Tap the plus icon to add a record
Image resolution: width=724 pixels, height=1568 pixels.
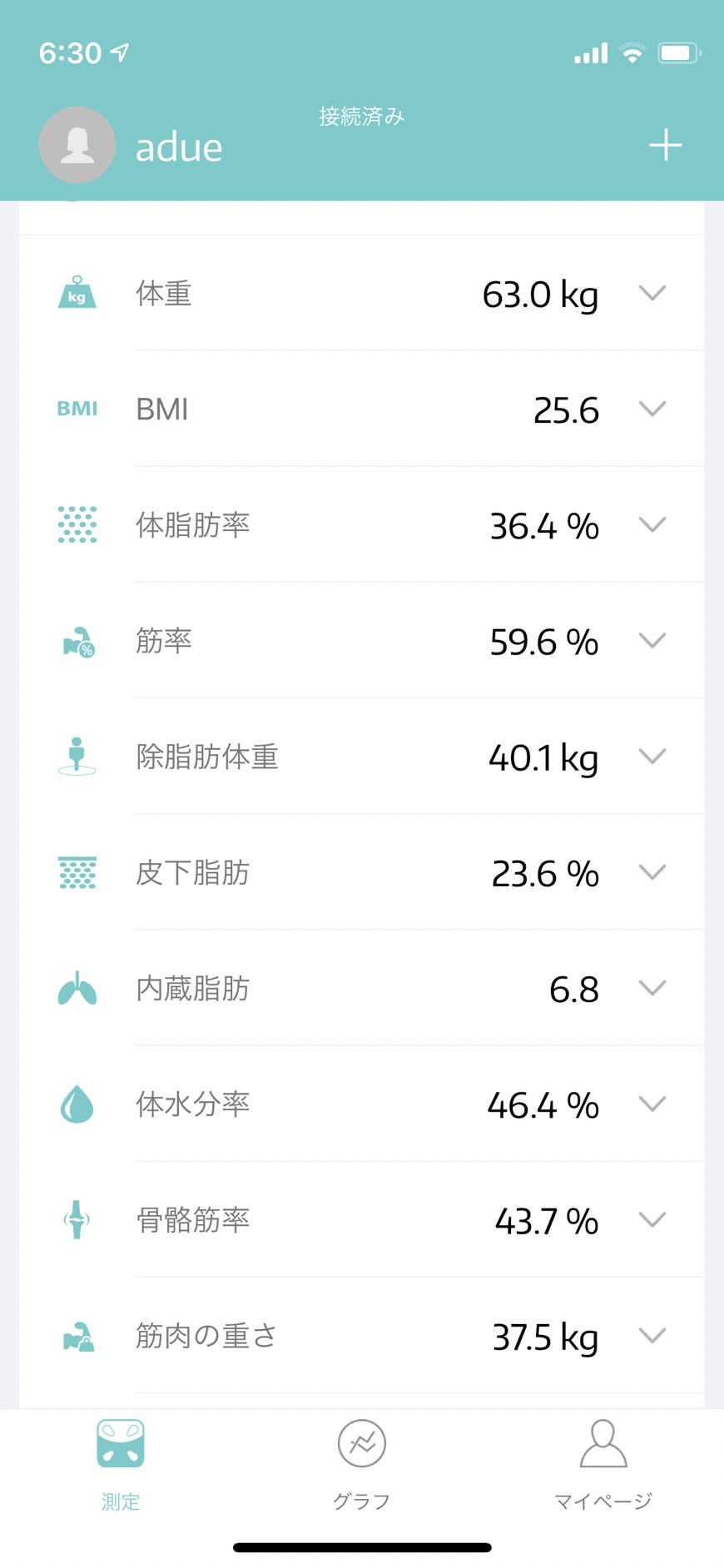[x=665, y=146]
